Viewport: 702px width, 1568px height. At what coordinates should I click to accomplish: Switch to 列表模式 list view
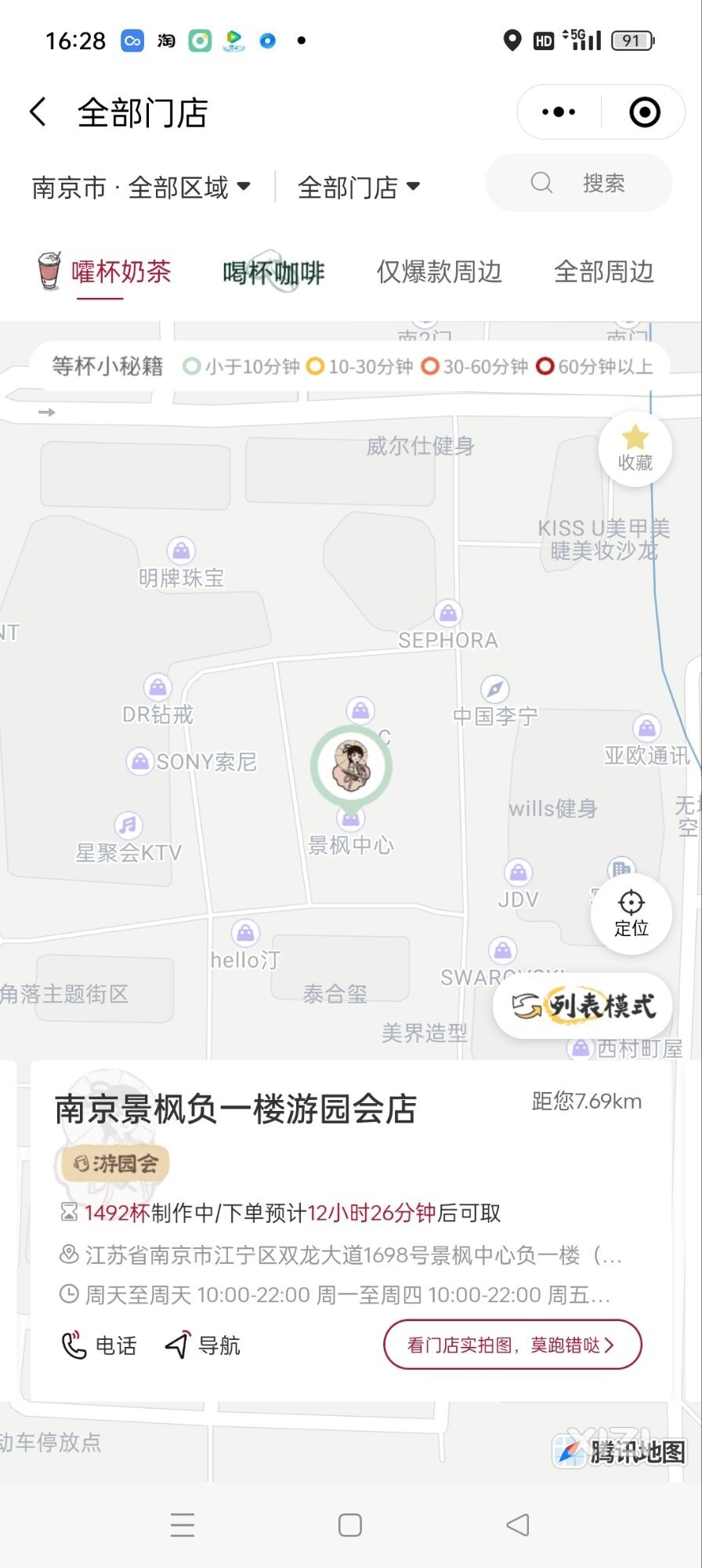pos(583,1005)
